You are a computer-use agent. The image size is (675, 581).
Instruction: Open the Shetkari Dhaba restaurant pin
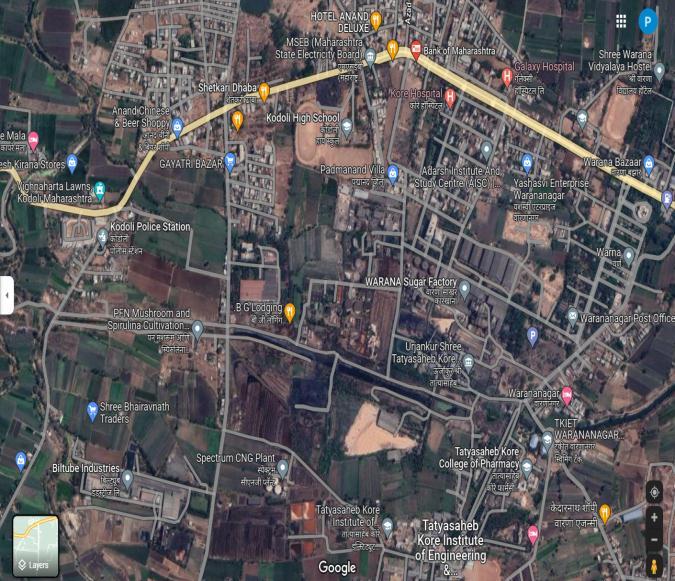[264, 91]
